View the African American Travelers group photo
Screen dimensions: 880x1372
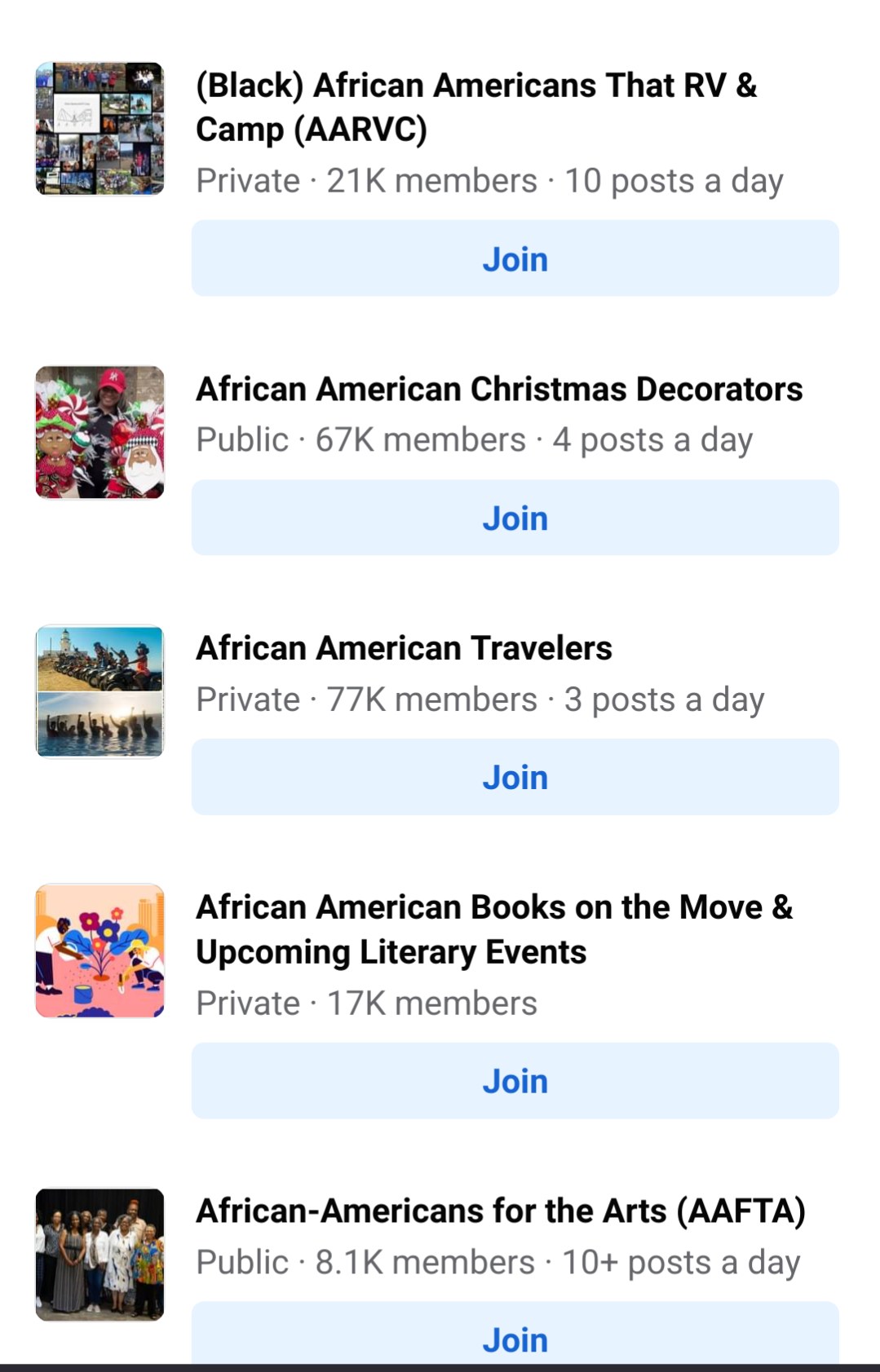99,691
